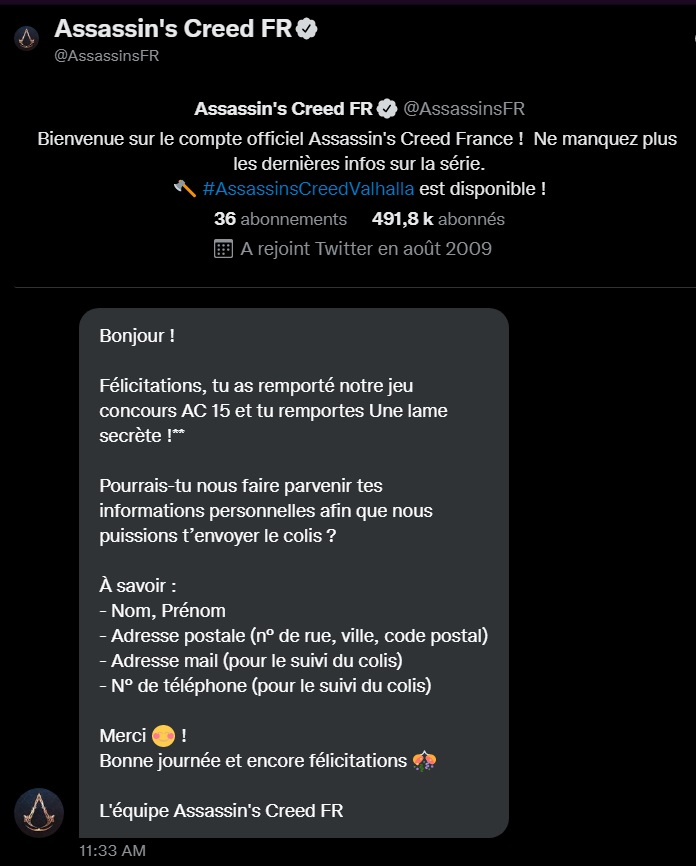696x866 pixels.
Task: Open Assassin's Creed FR profile from header name
Action: point(172,29)
